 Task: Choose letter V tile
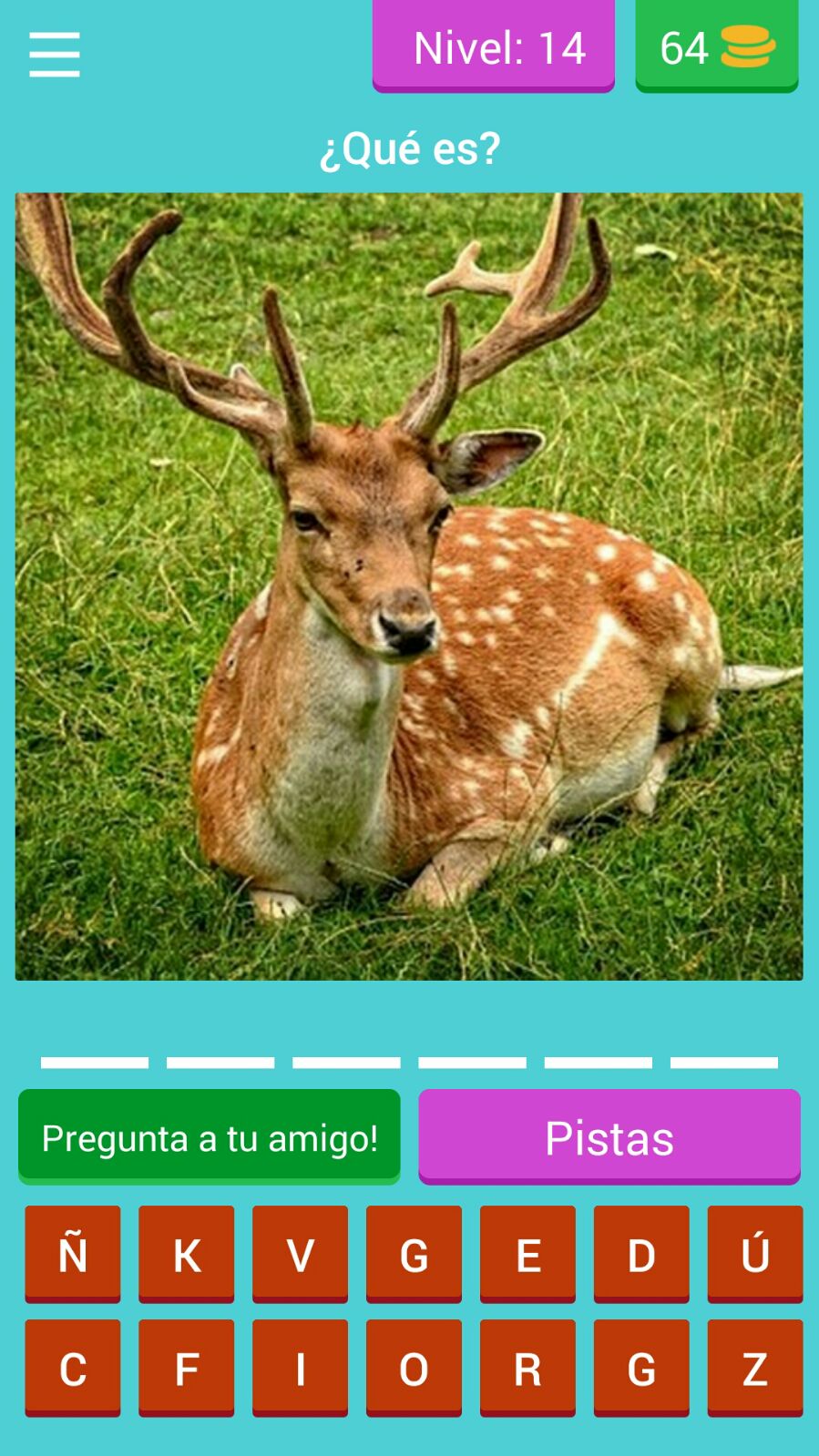pyautogui.click(x=301, y=1254)
